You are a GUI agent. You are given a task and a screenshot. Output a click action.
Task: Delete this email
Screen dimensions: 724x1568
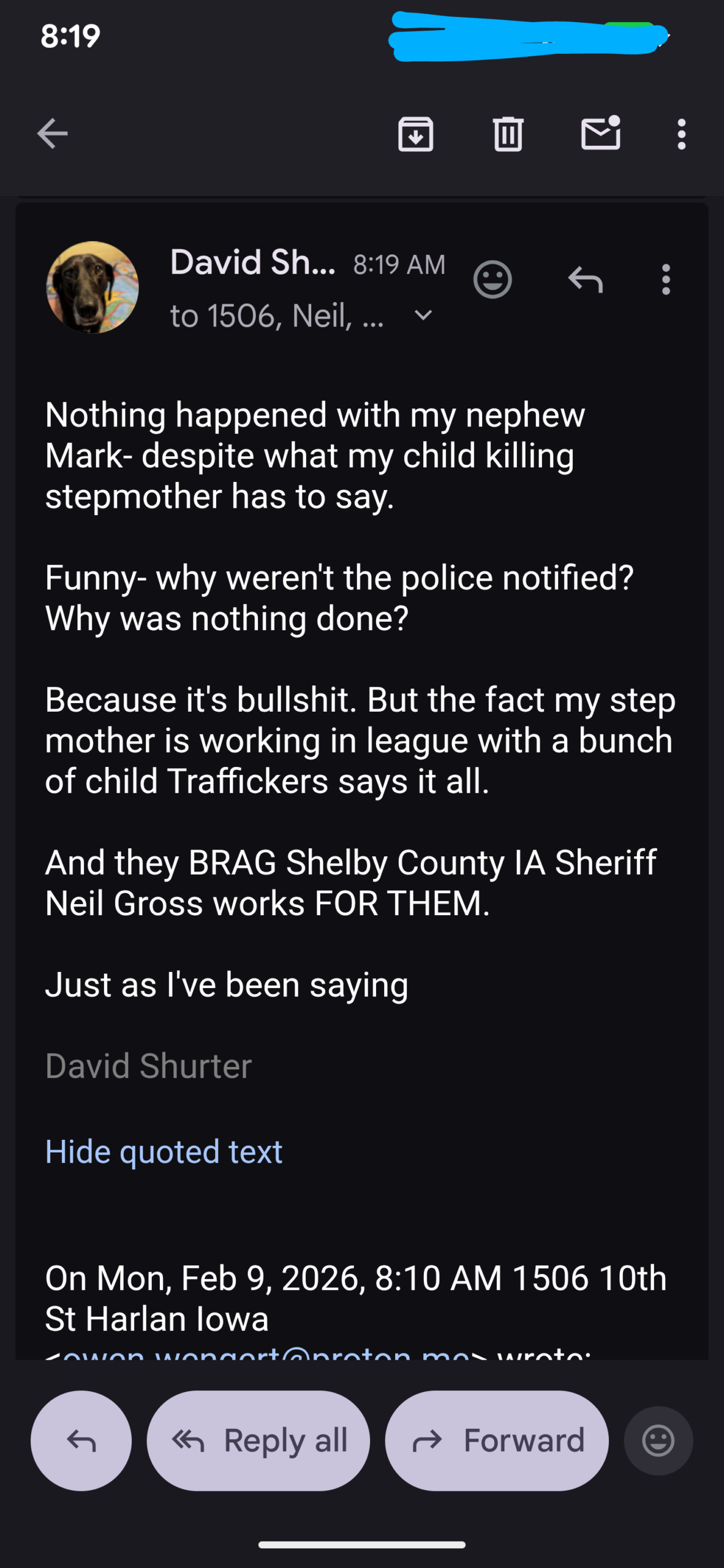pyautogui.click(x=508, y=134)
